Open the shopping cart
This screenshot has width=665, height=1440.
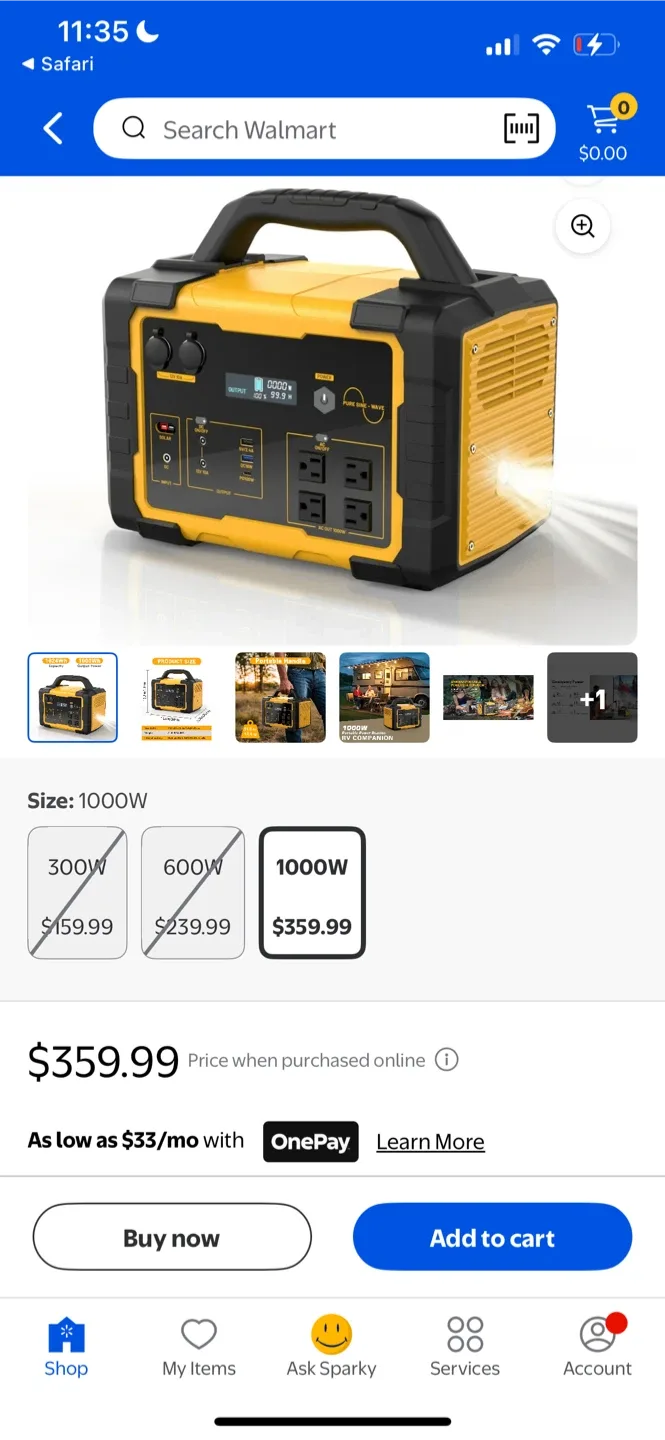point(603,130)
